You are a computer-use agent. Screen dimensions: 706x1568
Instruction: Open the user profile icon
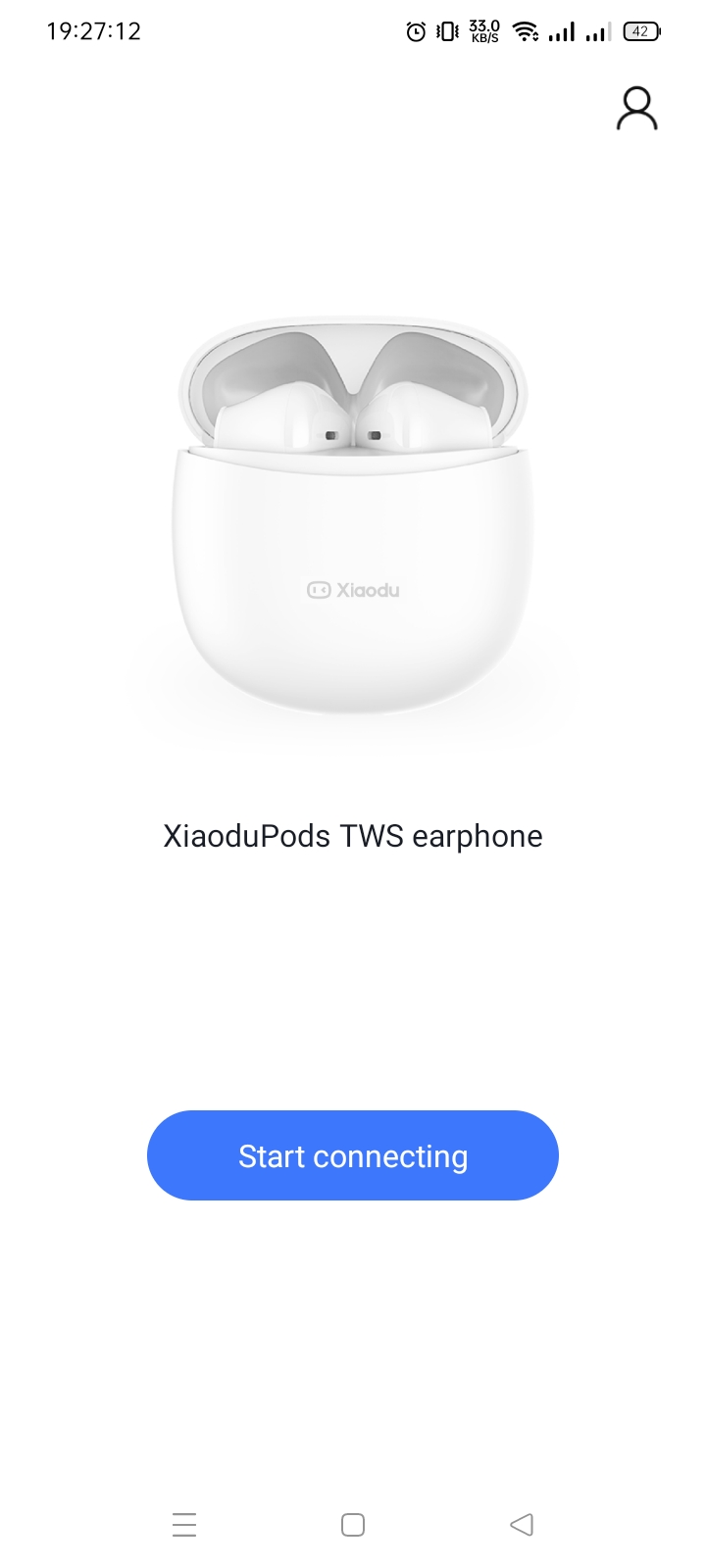click(x=636, y=109)
